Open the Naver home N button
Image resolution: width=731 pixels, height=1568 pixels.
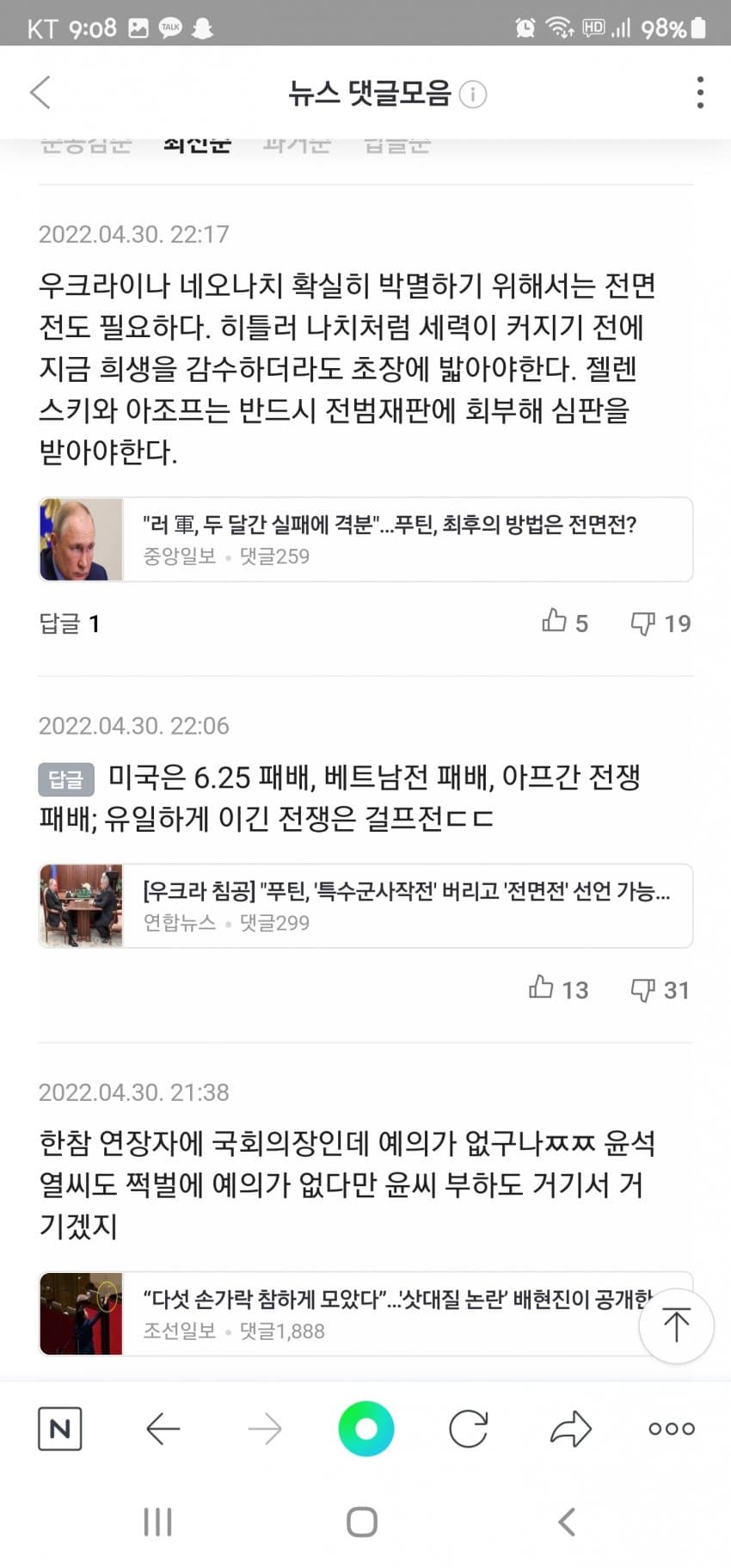pos(60,1429)
